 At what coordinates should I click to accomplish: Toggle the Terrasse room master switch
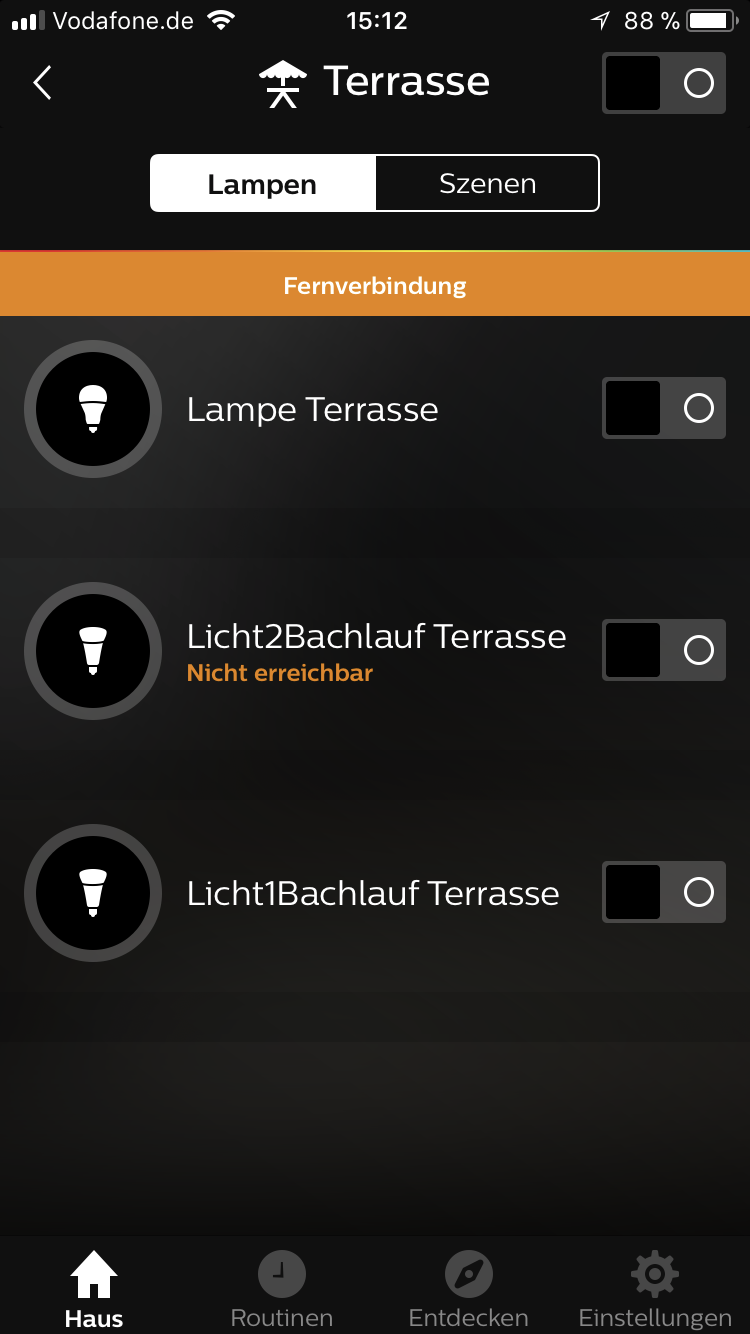664,83
